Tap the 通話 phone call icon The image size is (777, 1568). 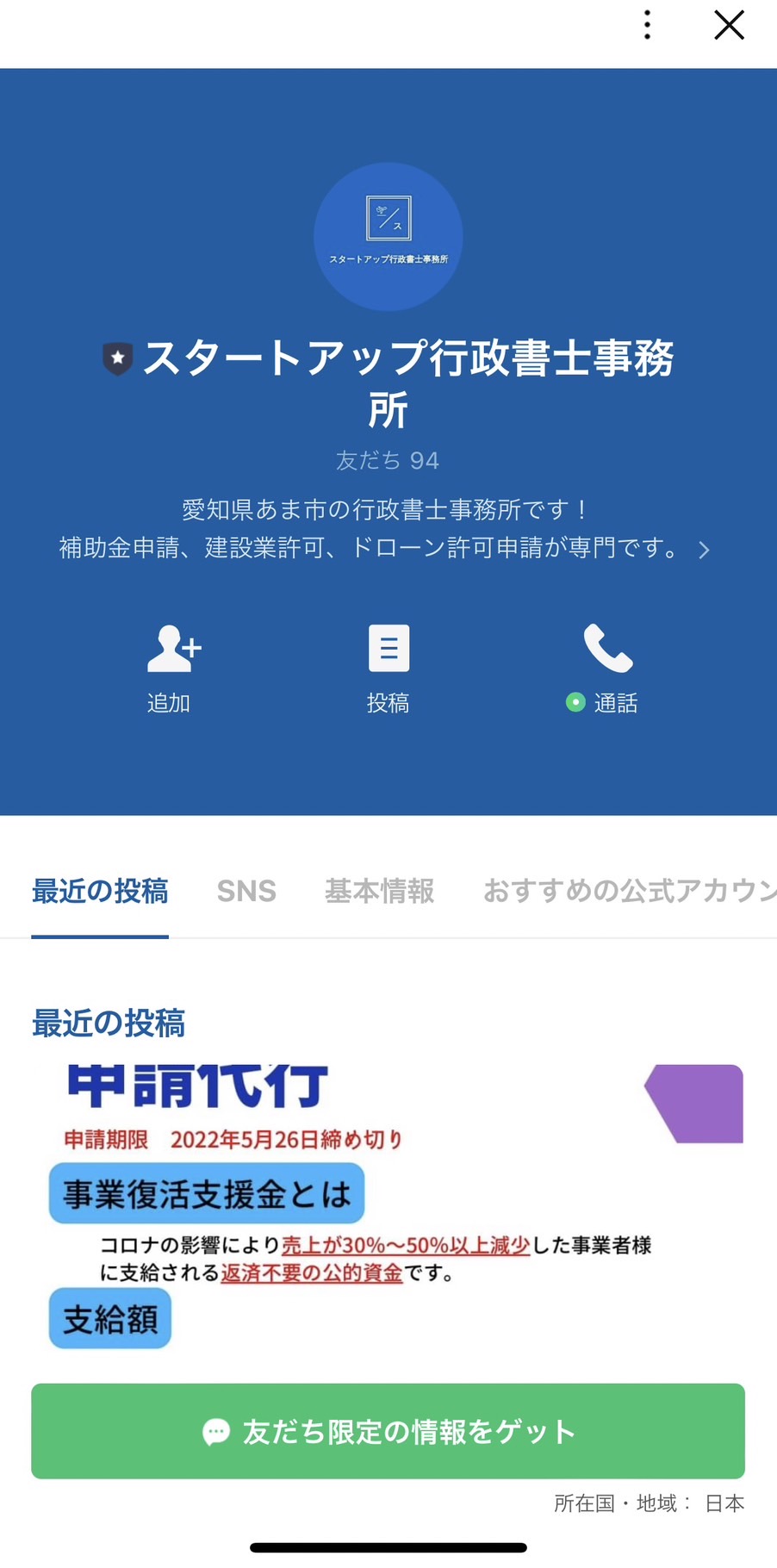coord(607,647)
